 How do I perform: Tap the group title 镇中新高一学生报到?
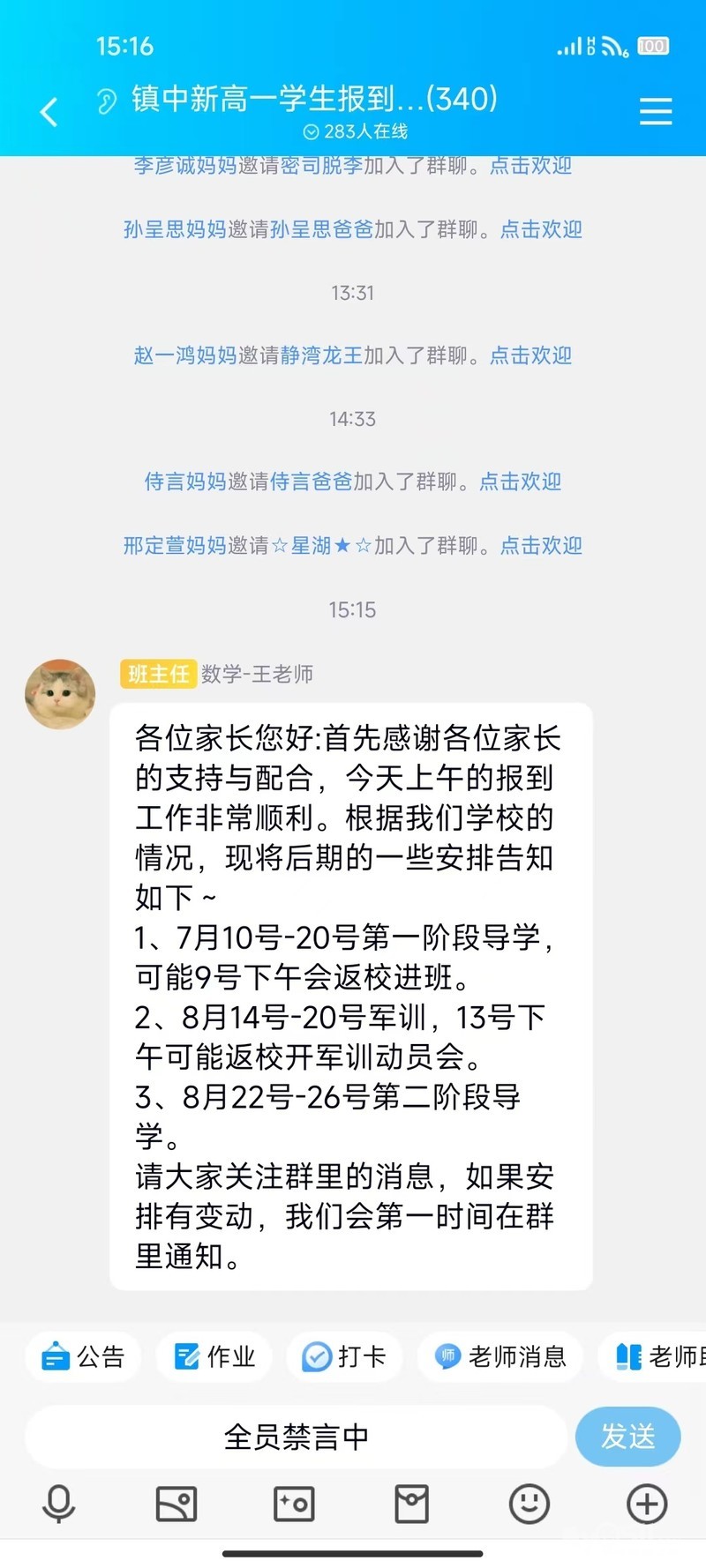pyautogui.click(x=314, y=99)
